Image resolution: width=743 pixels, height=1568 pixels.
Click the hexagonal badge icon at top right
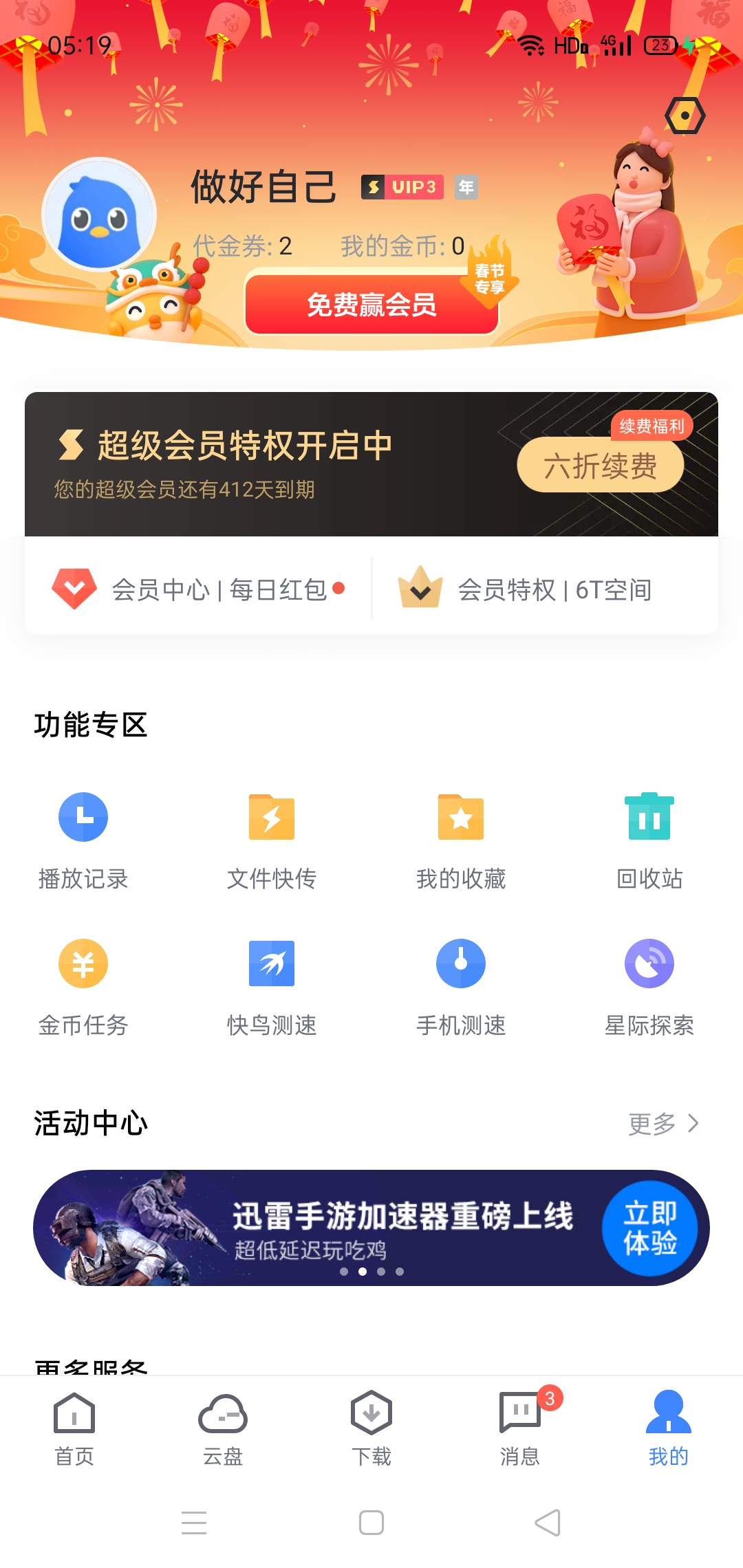[x=685, y=116]
